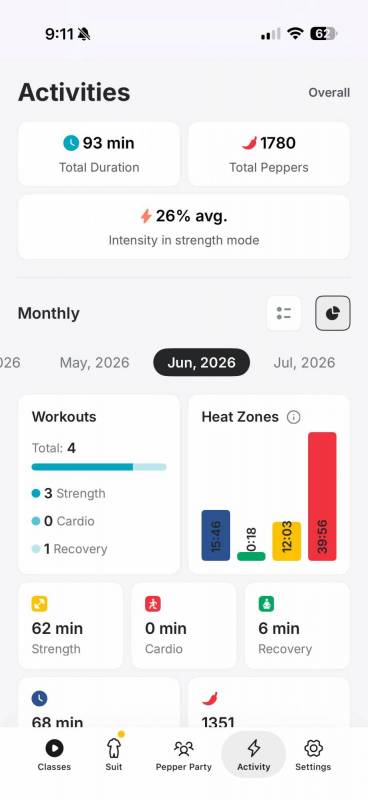Viewport: 368px width, 800px height.
Task: Select Jul, 2026 month
Action: point(304,363)
